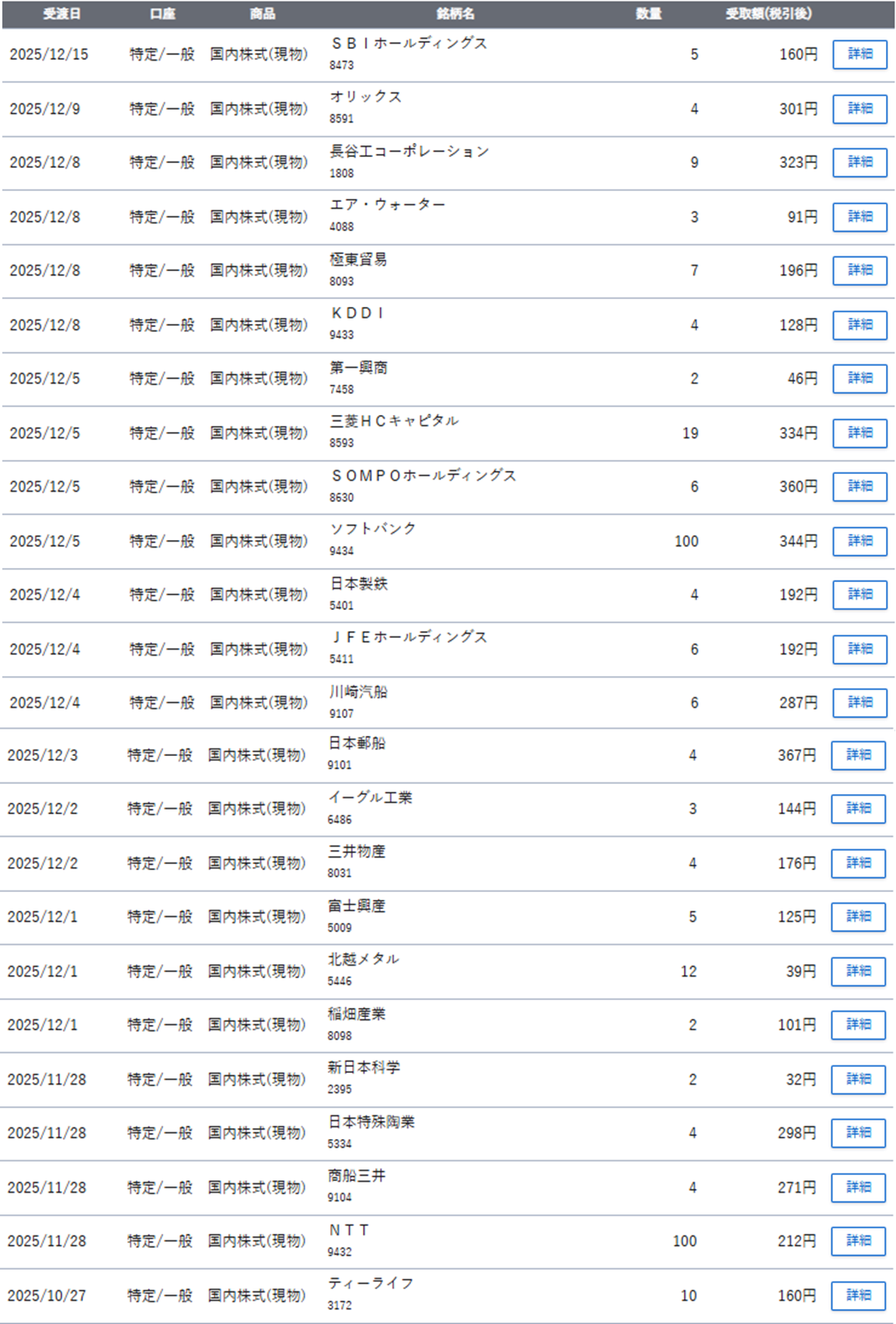This screenshot has width=896, height=1324.
Task: Show SOMPOホールディングス details
Action: (x=859, y=486)
